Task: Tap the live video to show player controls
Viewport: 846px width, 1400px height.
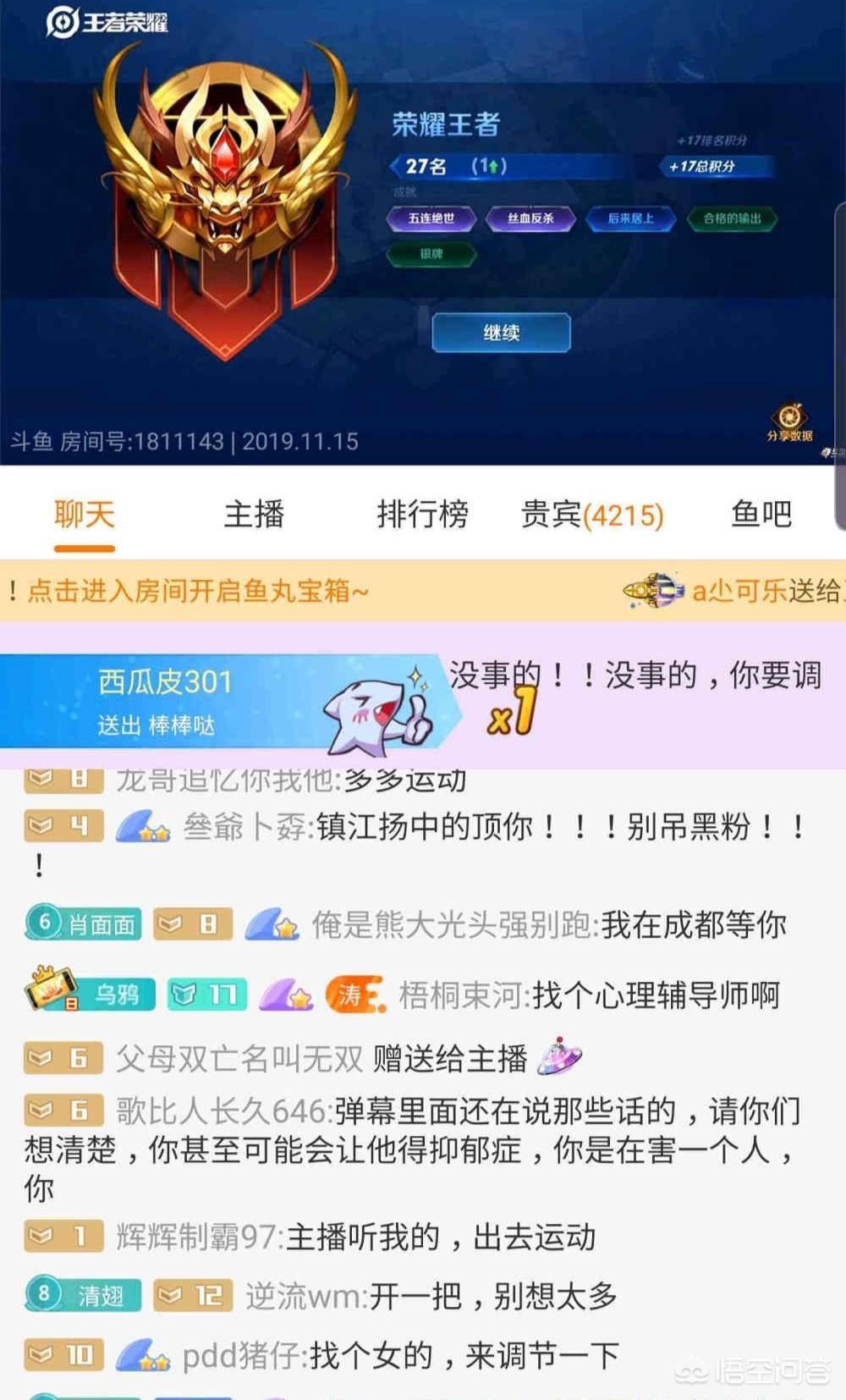Action: tap(423, 233)
